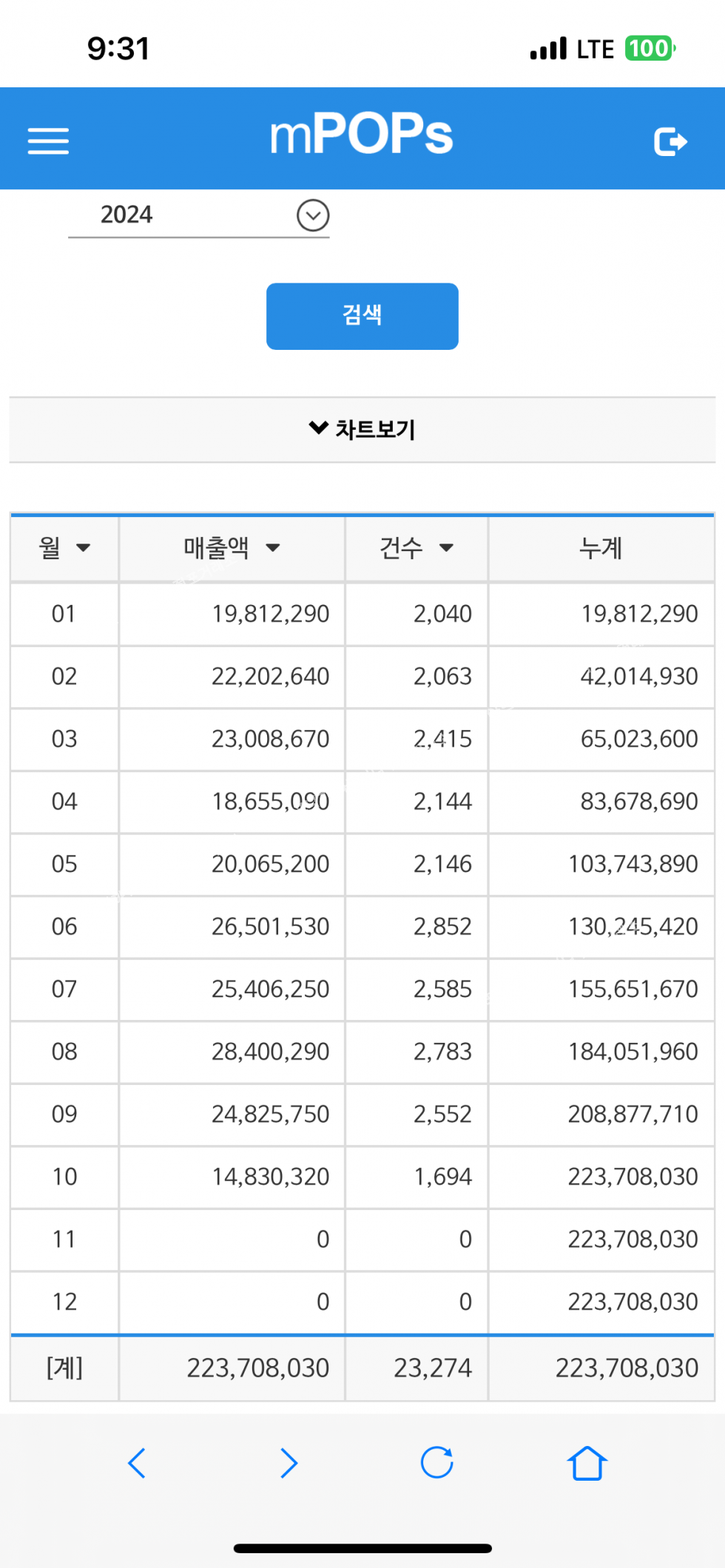Sort table by 매출액 column

232,548
